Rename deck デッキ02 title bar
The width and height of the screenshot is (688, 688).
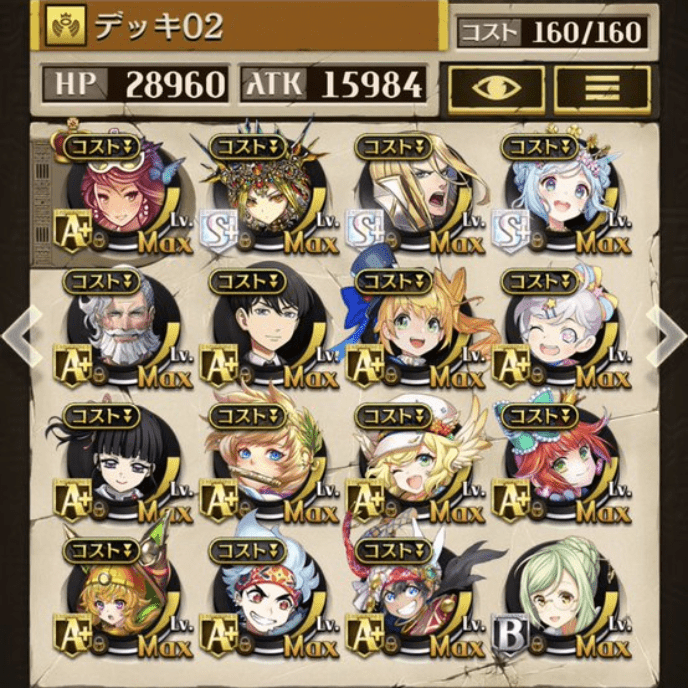(x=240, y=27)
